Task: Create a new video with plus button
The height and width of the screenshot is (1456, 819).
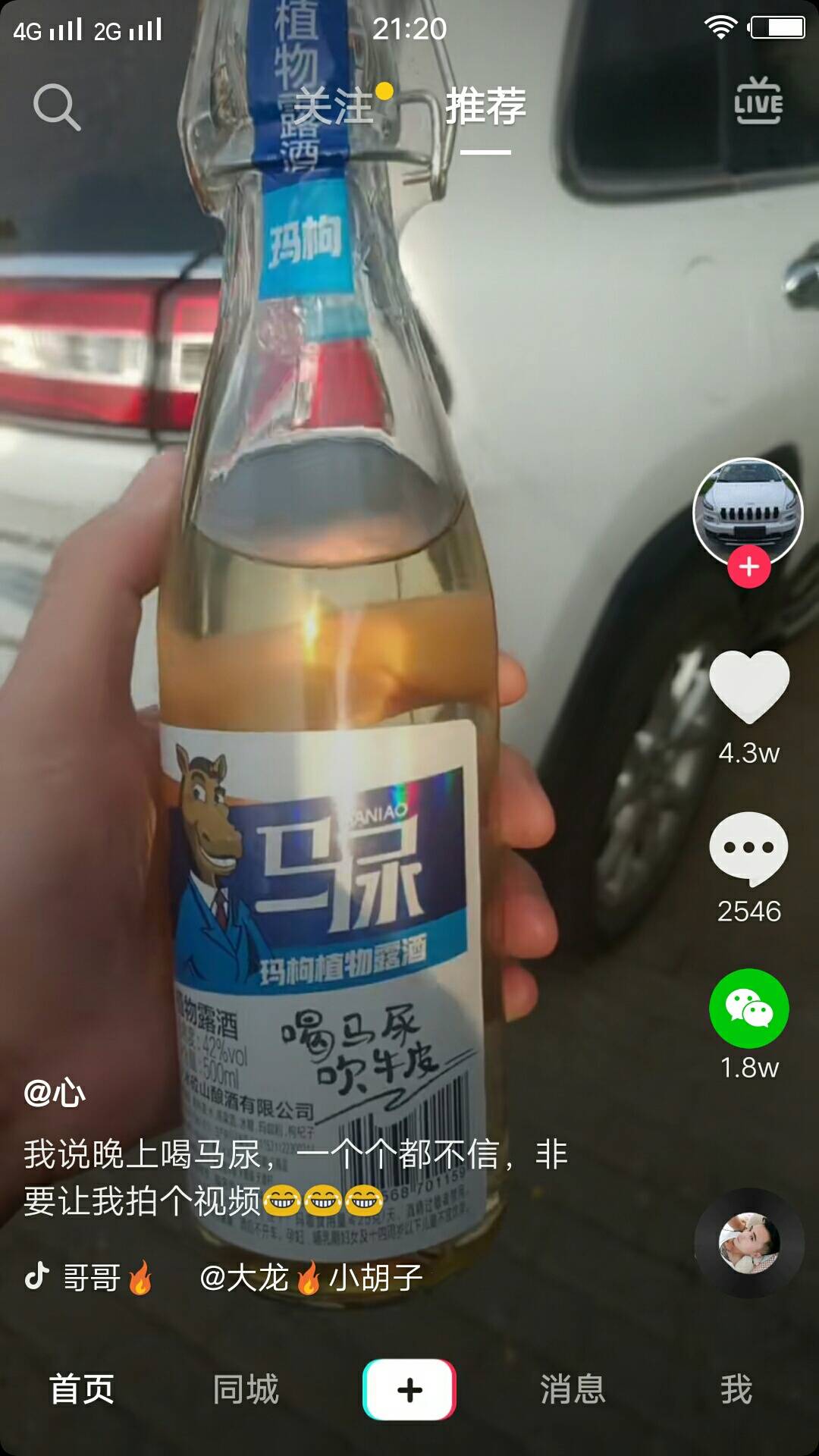Action: tap(409, 1389)
